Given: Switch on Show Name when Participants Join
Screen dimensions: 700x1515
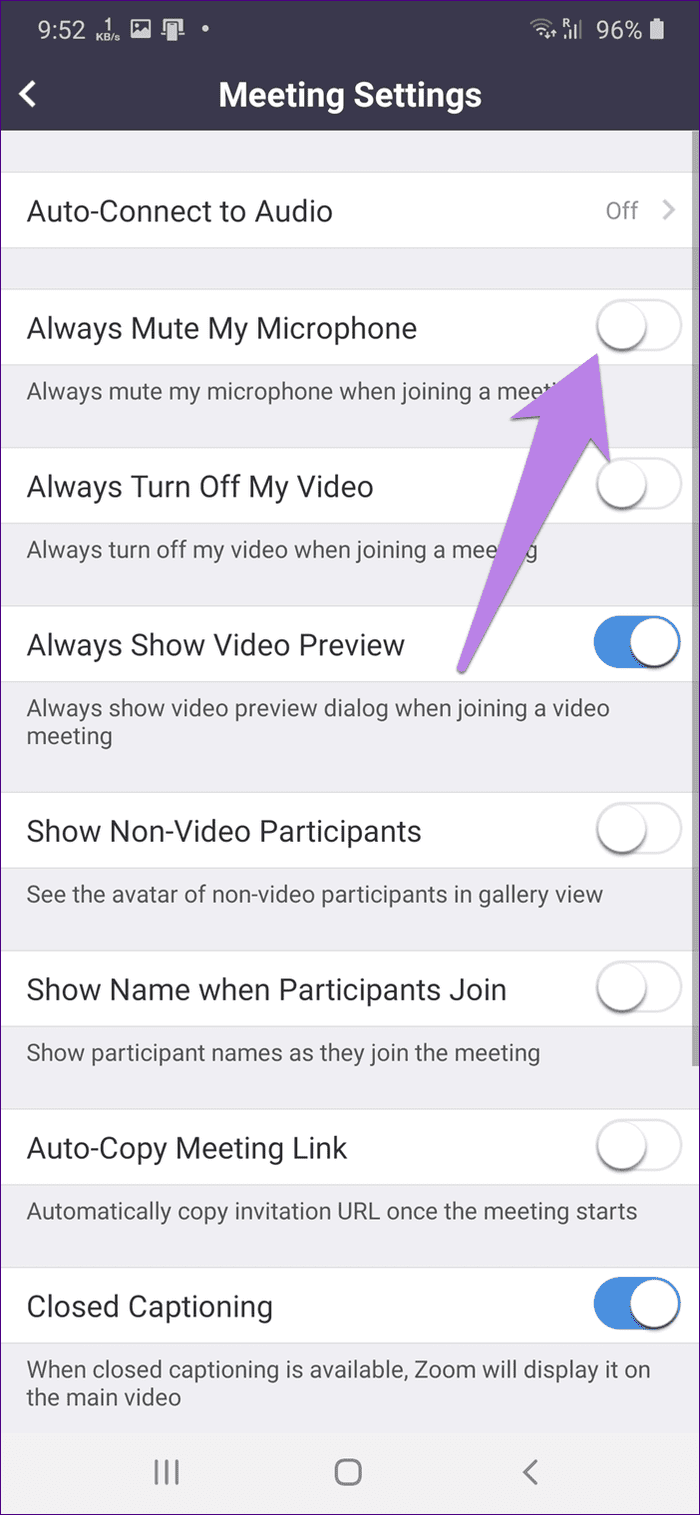Looking at the screenshot, I should click(x=638, y=989).
